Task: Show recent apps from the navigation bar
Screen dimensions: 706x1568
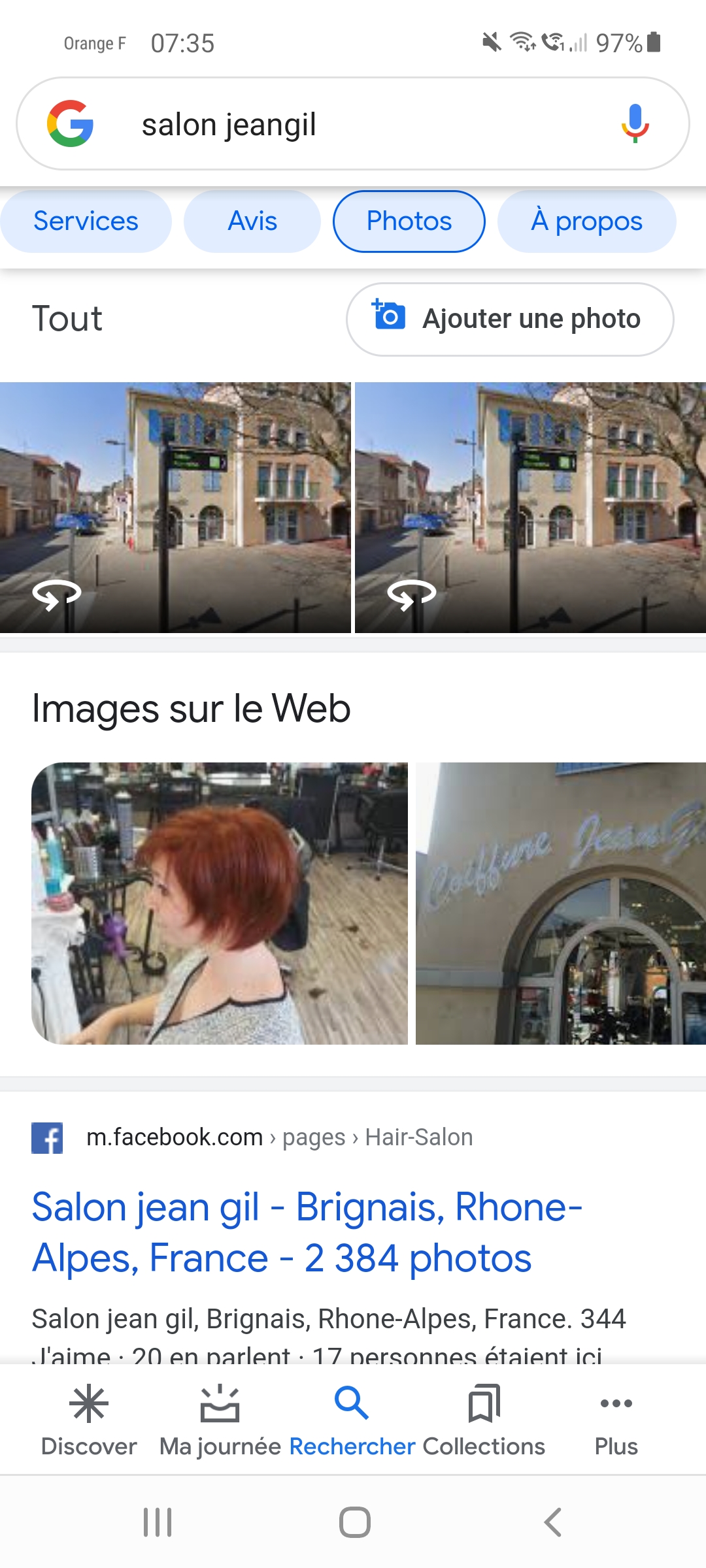Action: point(158,1522)
